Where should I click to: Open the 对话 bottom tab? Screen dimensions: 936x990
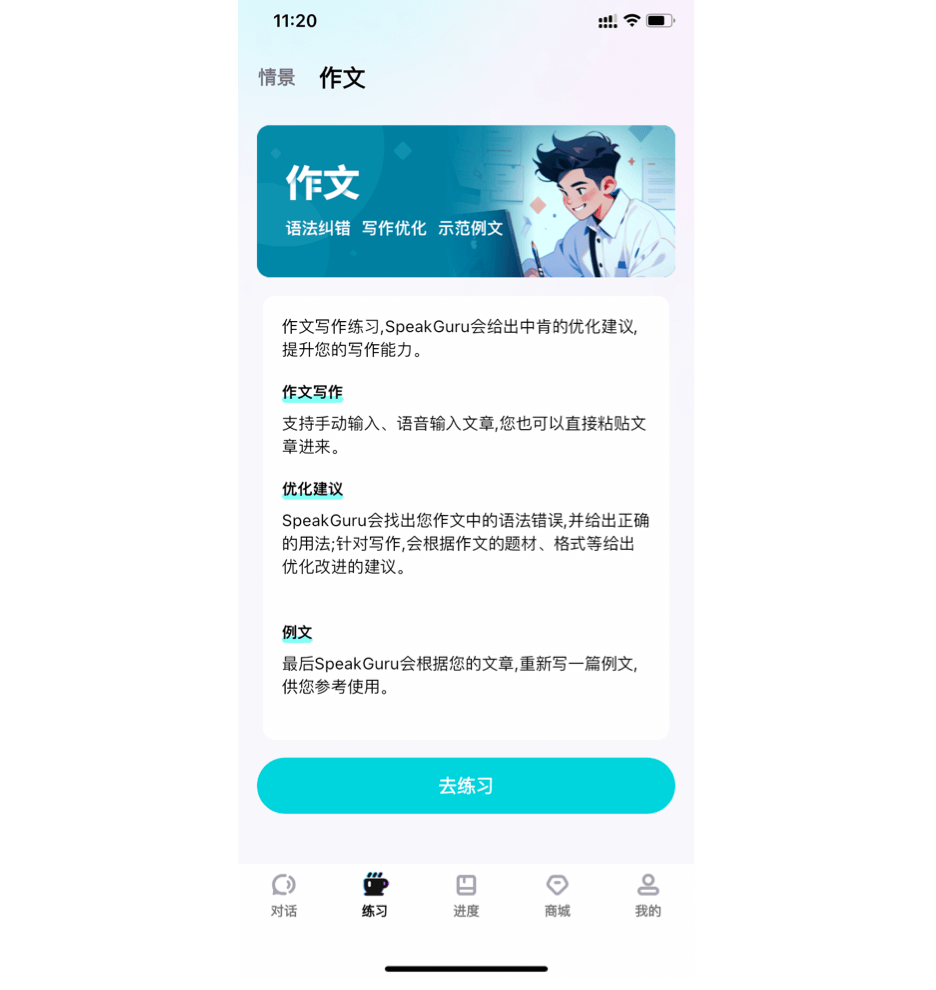284,895
